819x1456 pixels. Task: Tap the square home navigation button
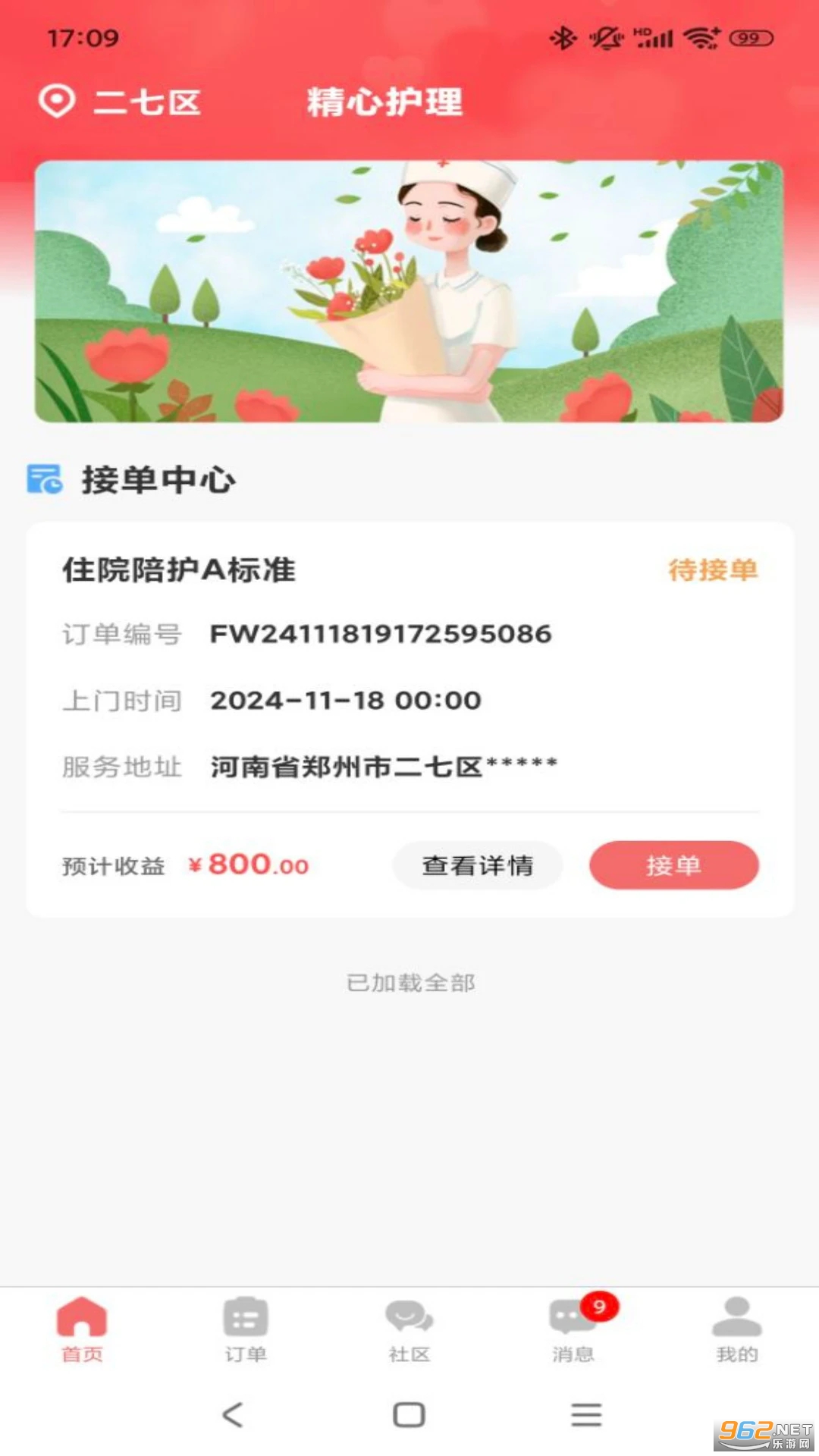pos(409,1415)
